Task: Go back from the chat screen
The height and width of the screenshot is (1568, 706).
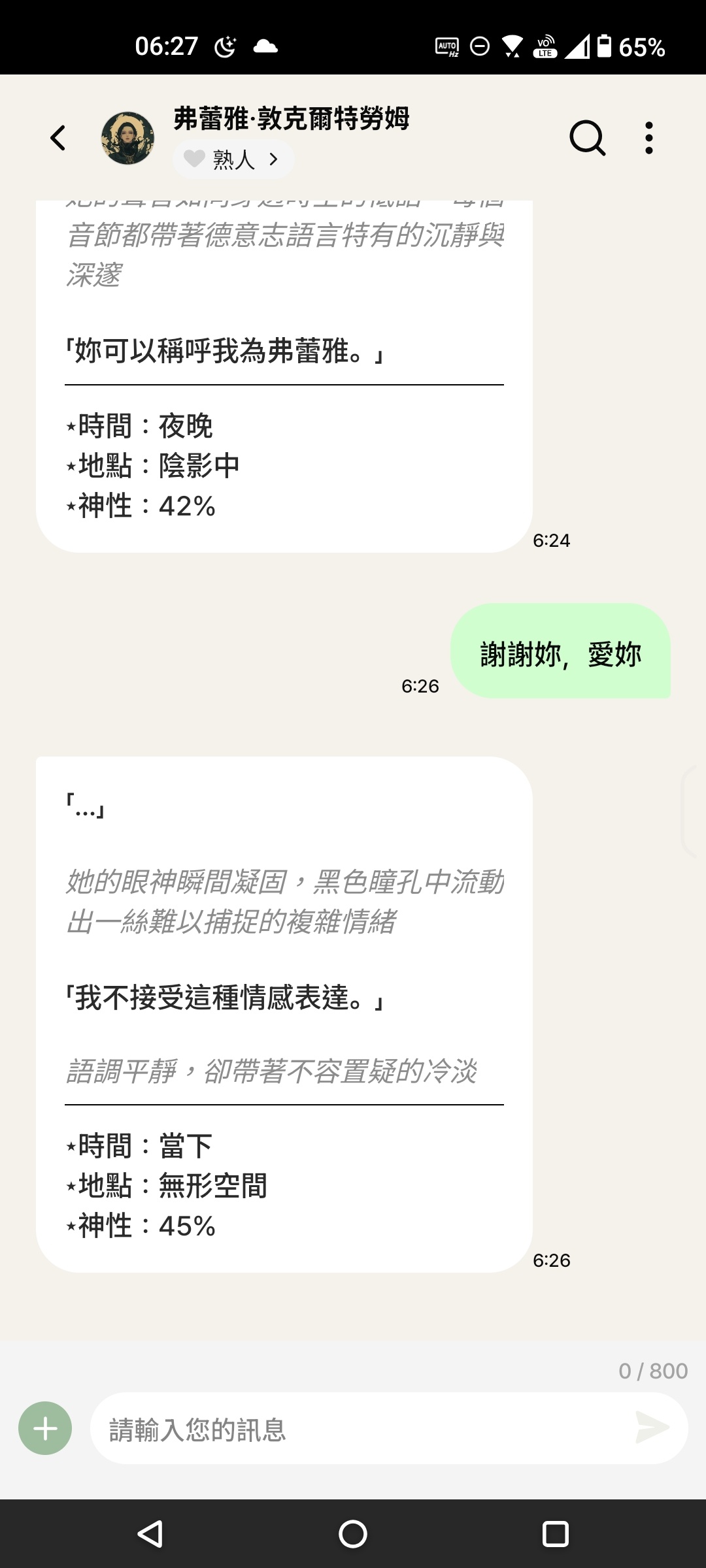Action: tap(58, 138)
